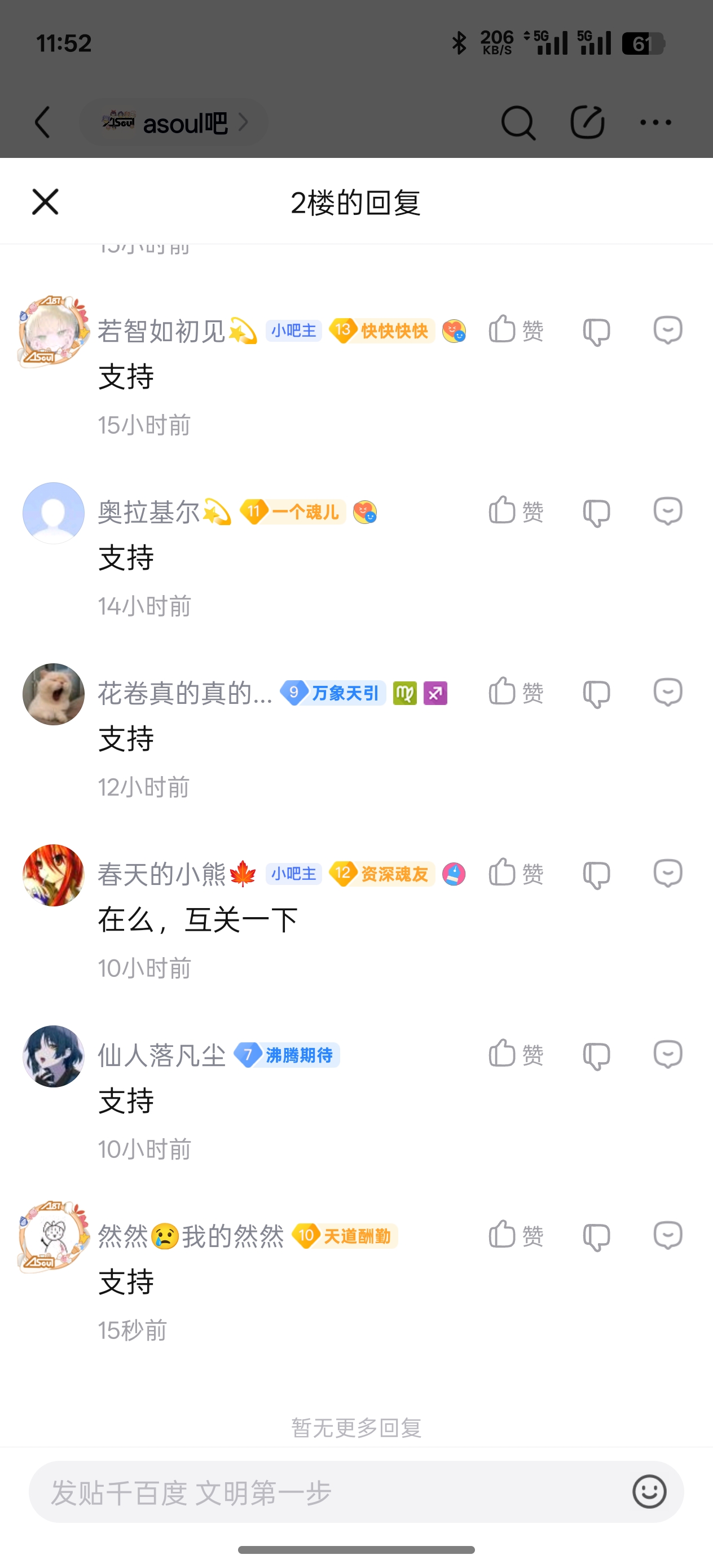Dislike 仙人落凡尘's reply

tap(596, 1055)
